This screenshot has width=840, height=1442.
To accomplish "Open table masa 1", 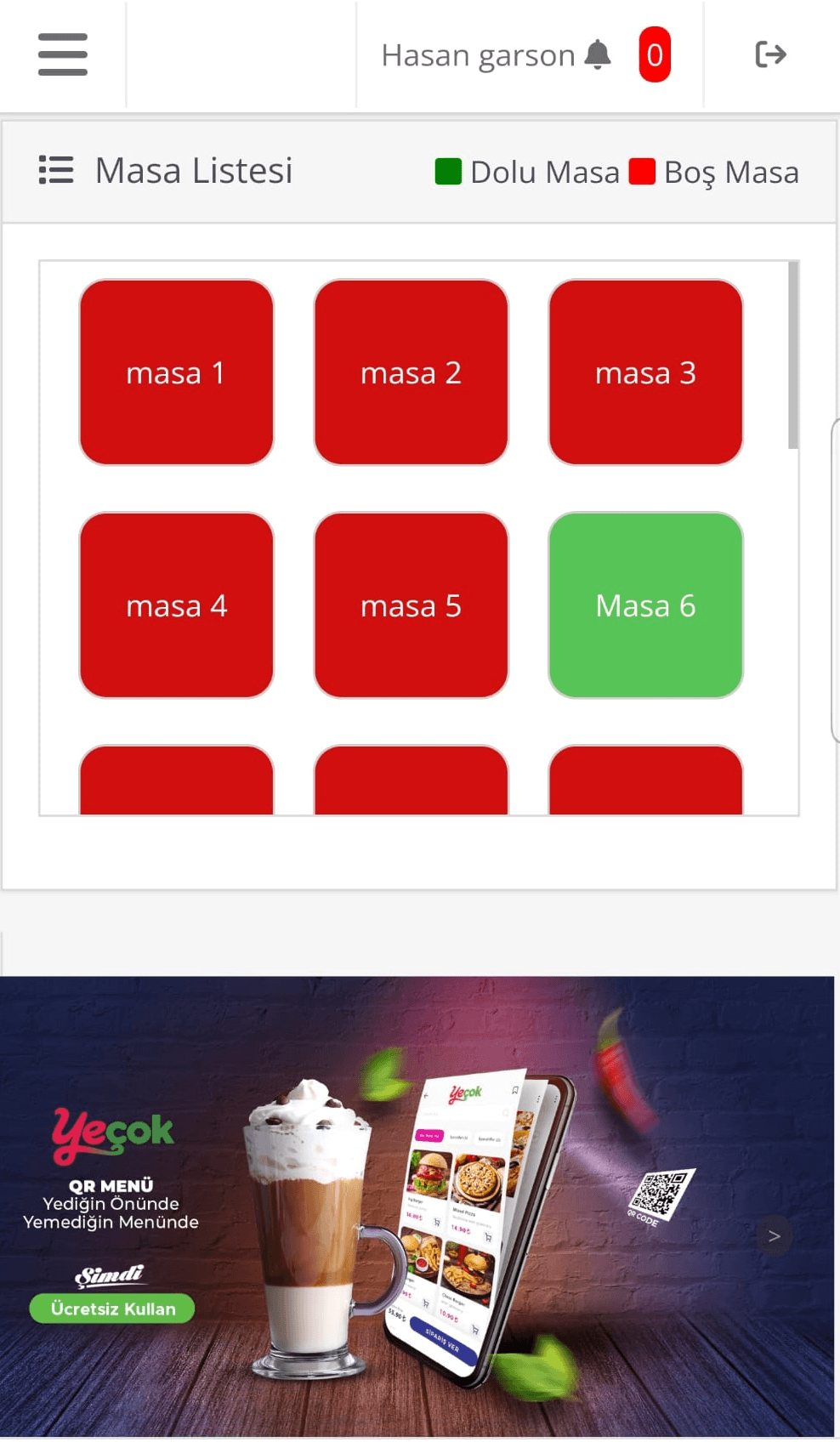I will click(x=177, y=372).
